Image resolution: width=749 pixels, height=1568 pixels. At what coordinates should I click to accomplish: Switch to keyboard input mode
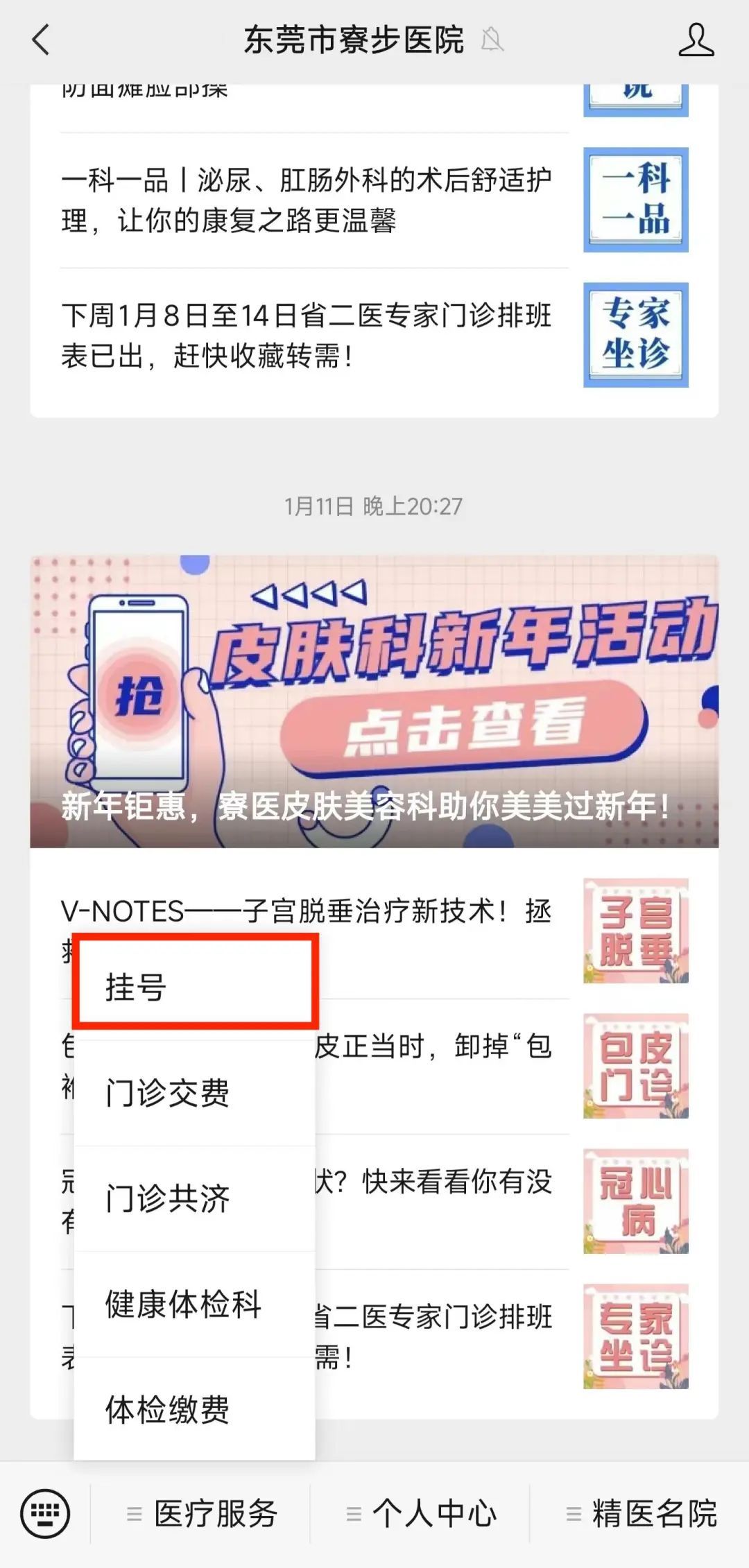coord(45,1513)
